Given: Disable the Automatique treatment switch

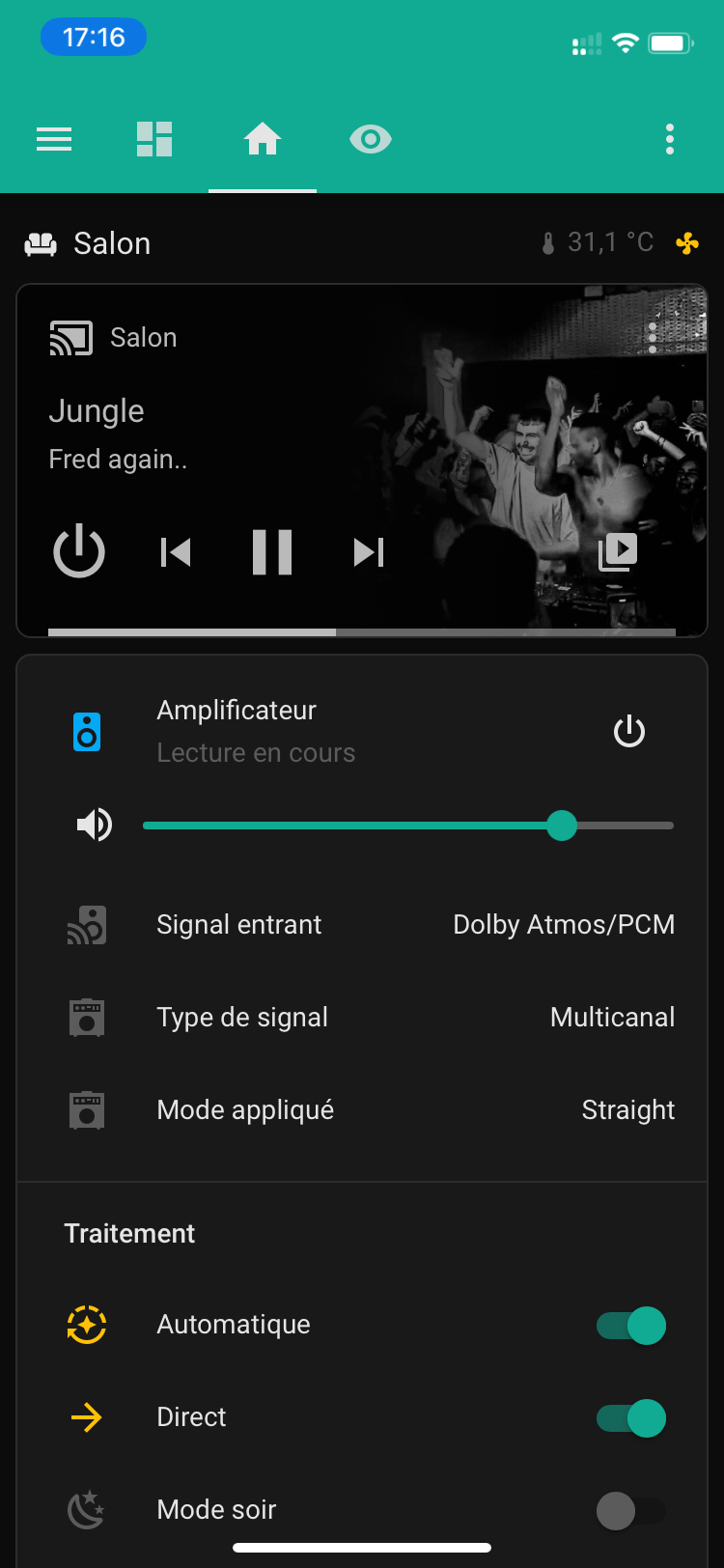Looking at the screenshot, I should (x=631, y=1326).
